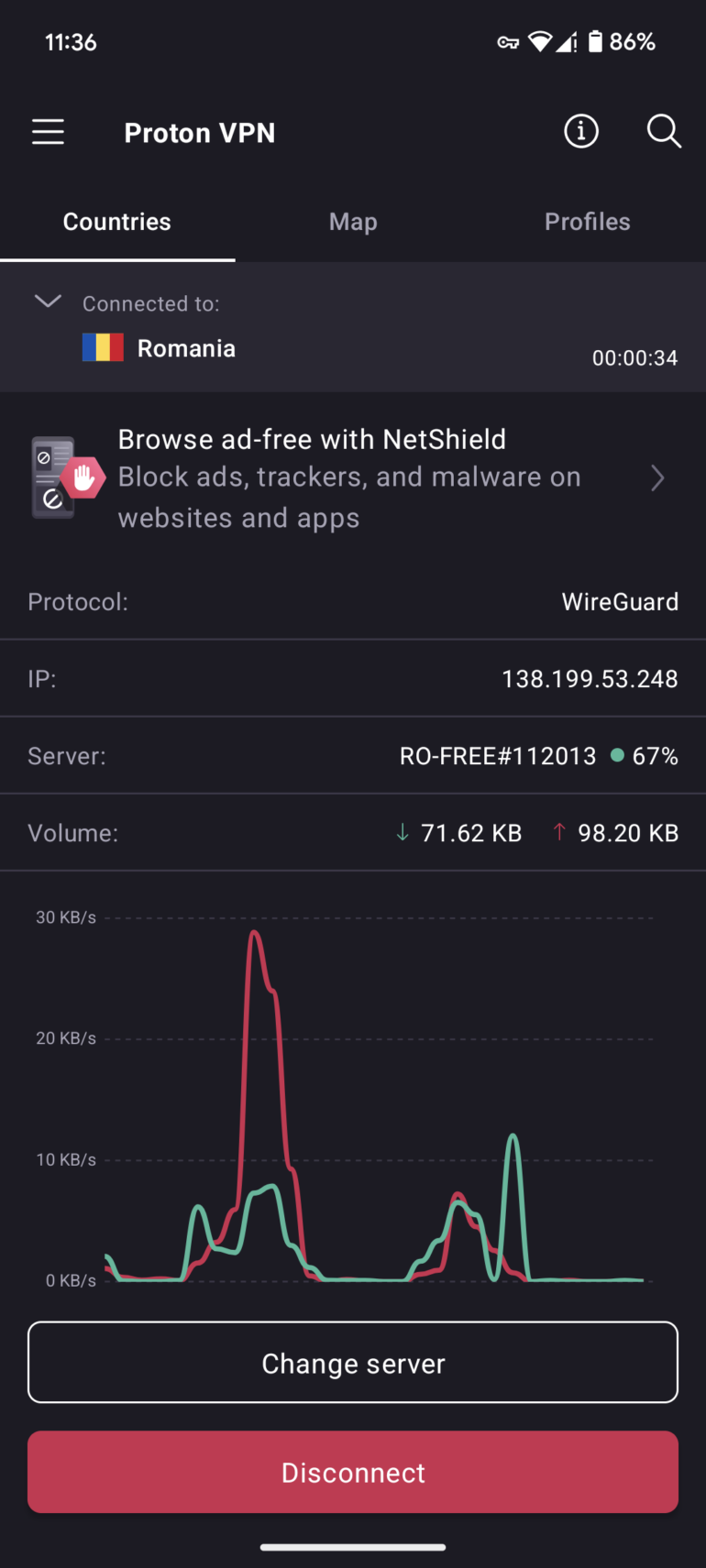The width and height of the screenshot is (706, 1568).
Task: Click the green download volume arrow
Action: tap(402, 832)
